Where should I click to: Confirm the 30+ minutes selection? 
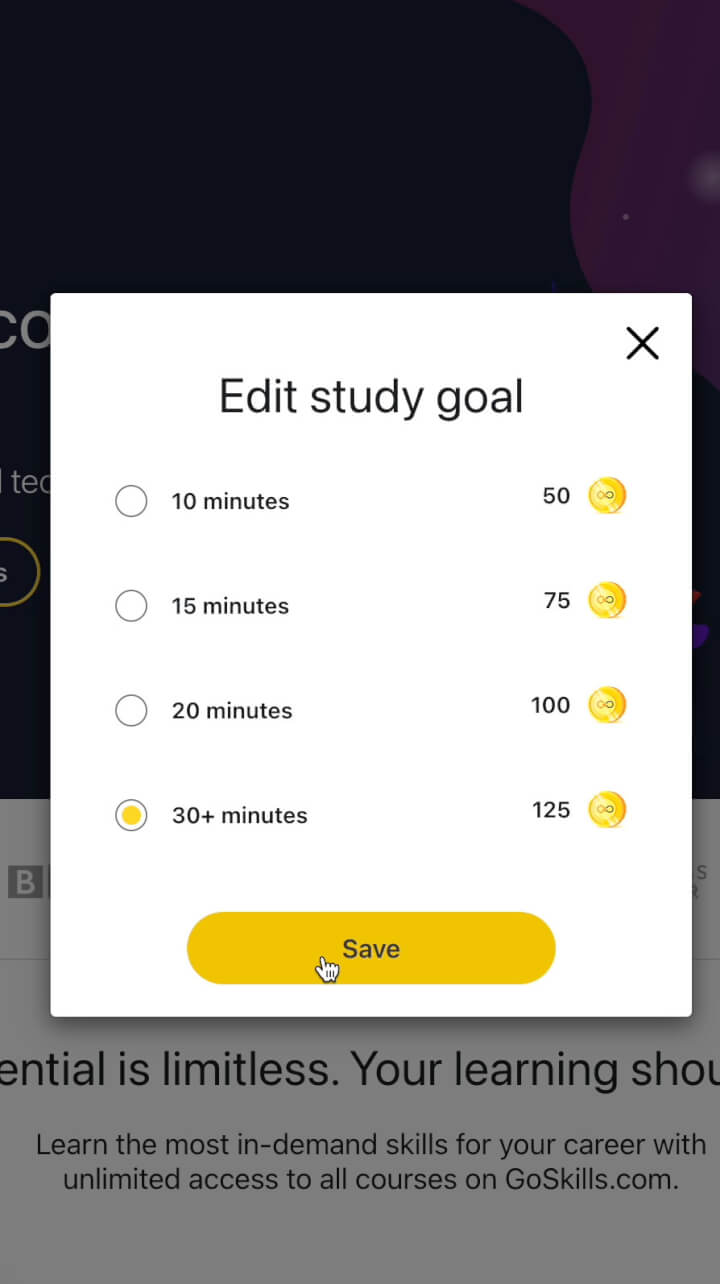coord(131,815)
